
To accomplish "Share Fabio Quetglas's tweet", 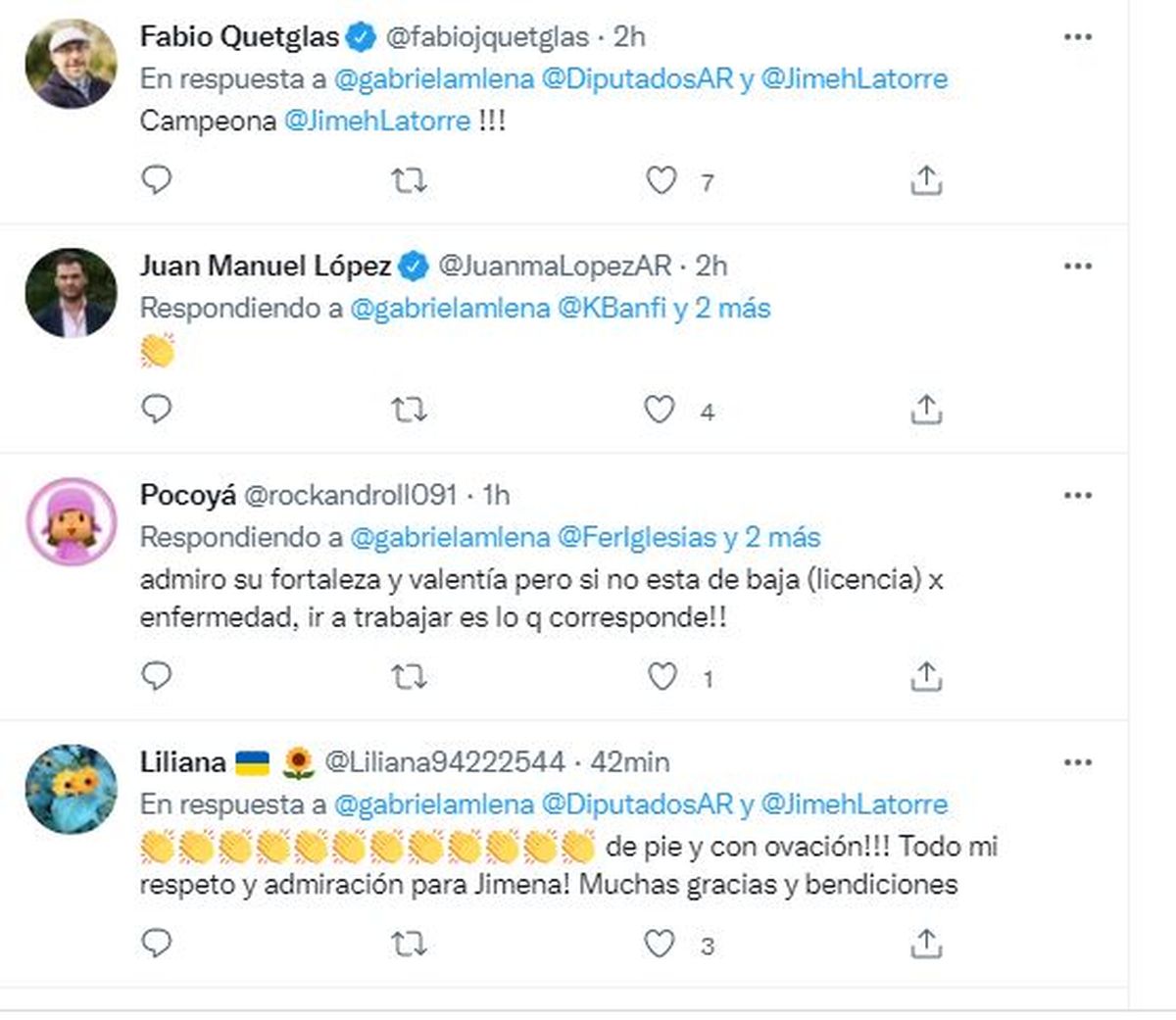I will (x=925, y=180).
